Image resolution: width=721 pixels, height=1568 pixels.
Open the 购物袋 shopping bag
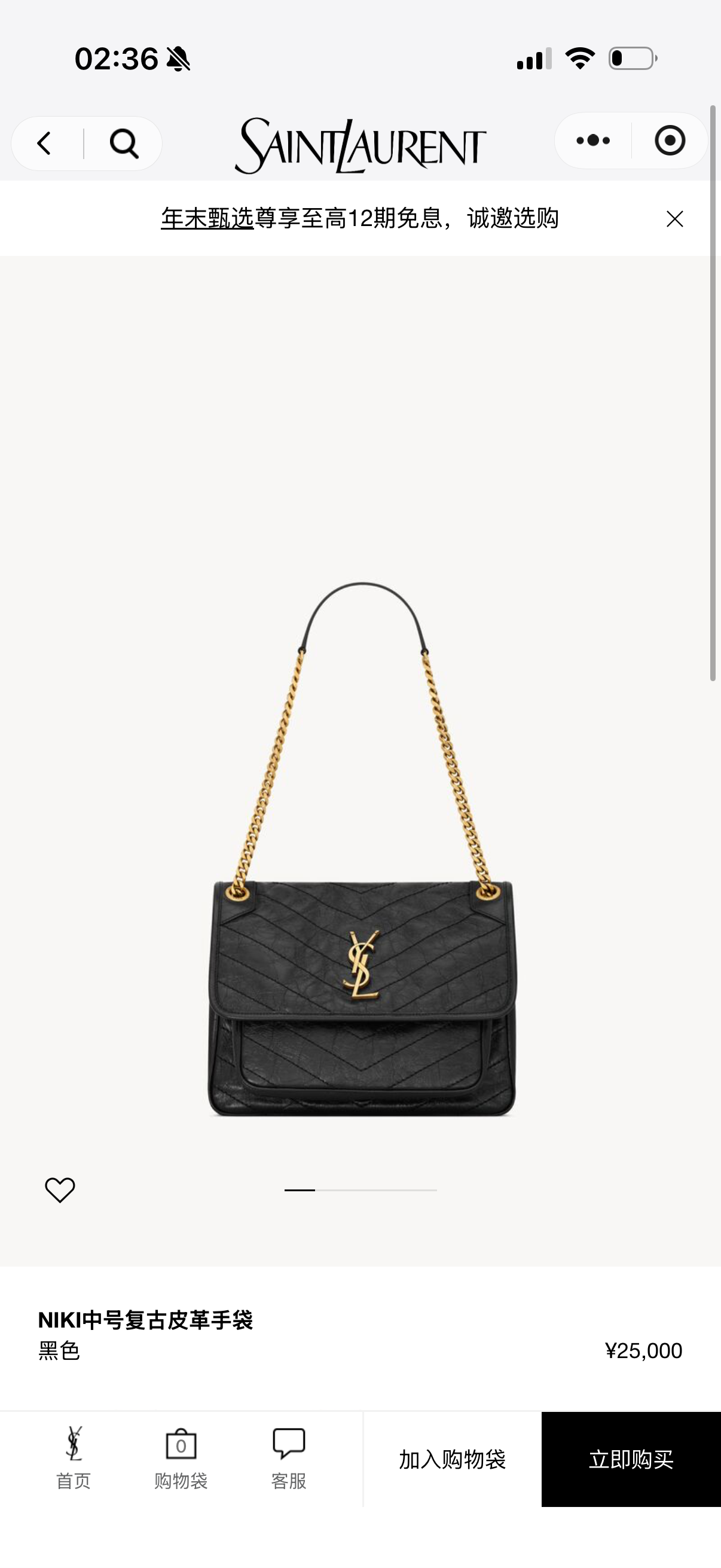181,1459
